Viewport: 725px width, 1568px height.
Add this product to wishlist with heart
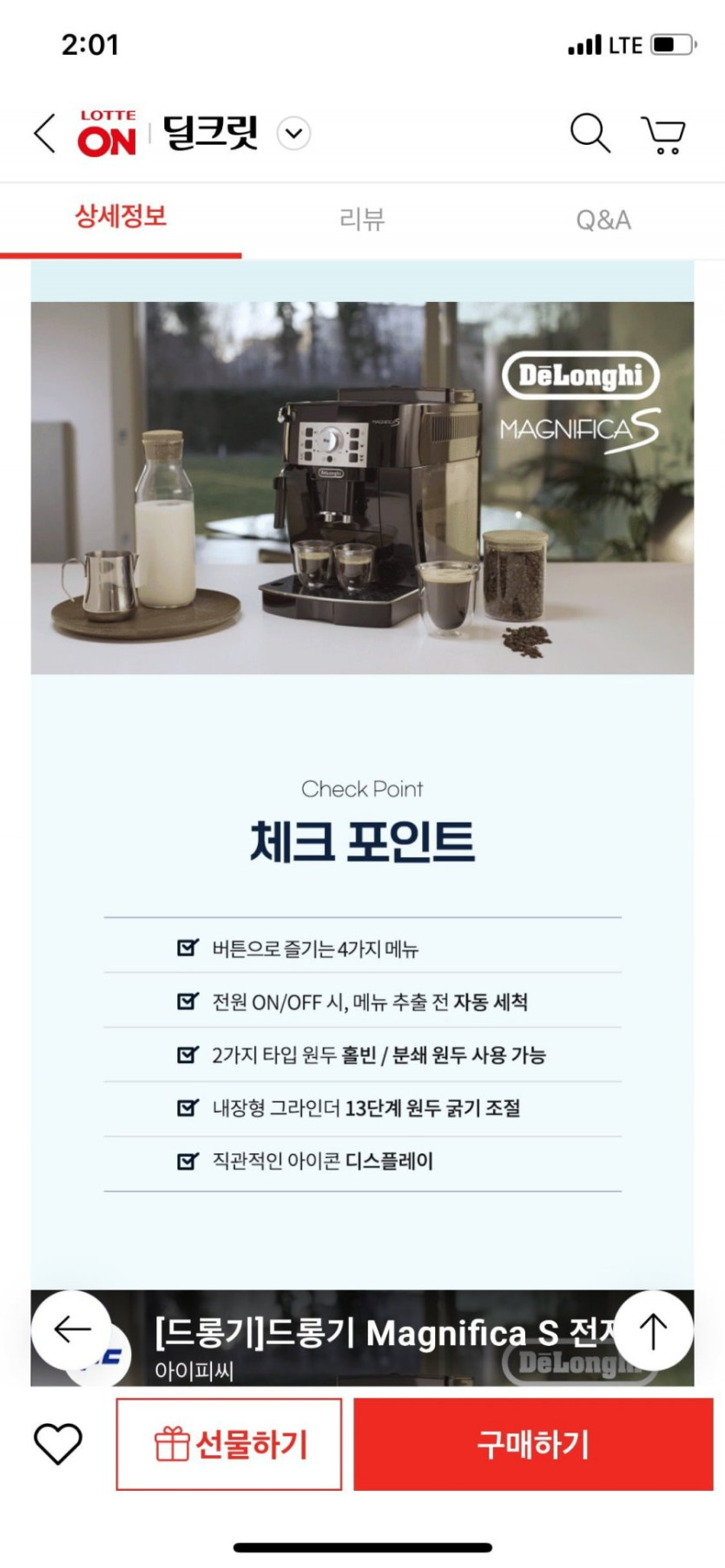tap(57, 1444)
